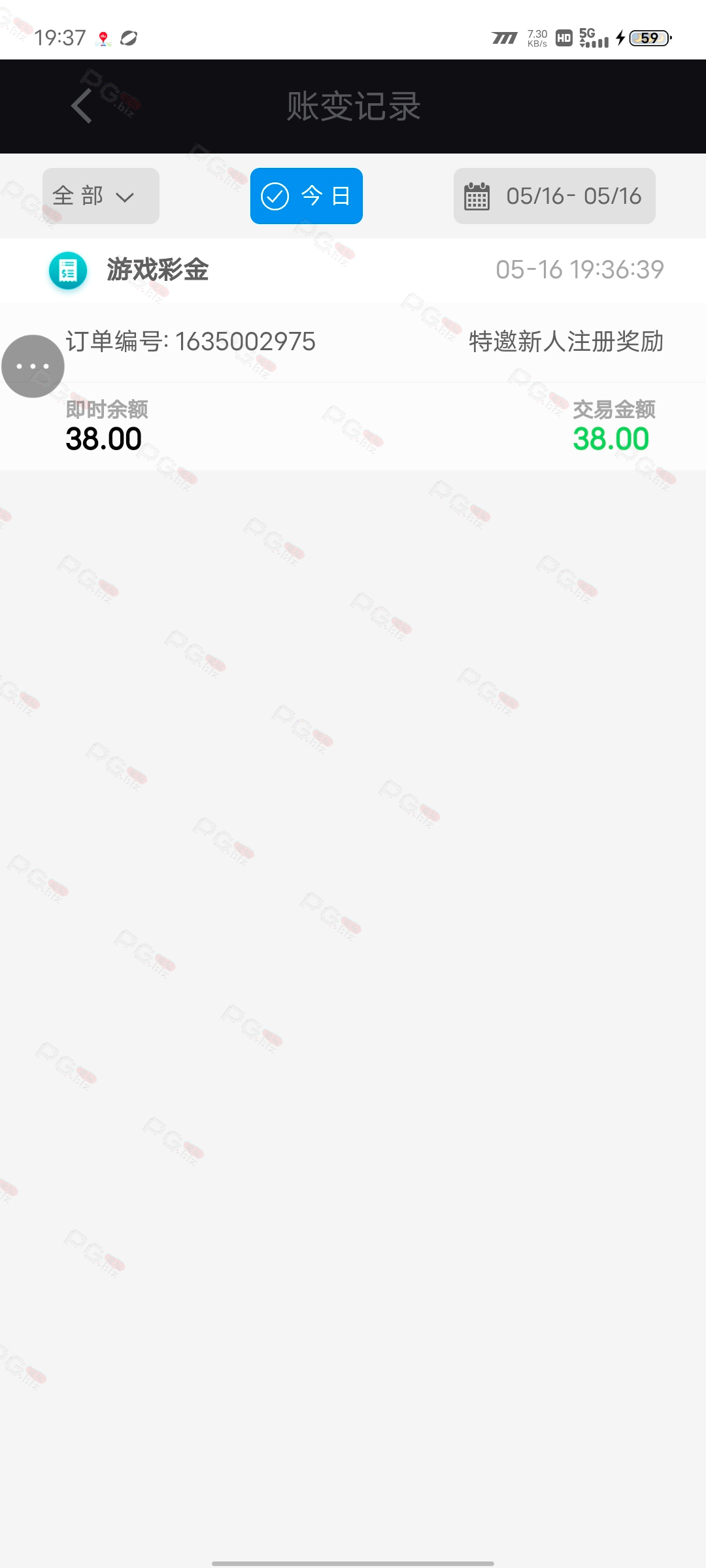
Task: Select the 今日 filter button
Action: click(x=307, y=196)
